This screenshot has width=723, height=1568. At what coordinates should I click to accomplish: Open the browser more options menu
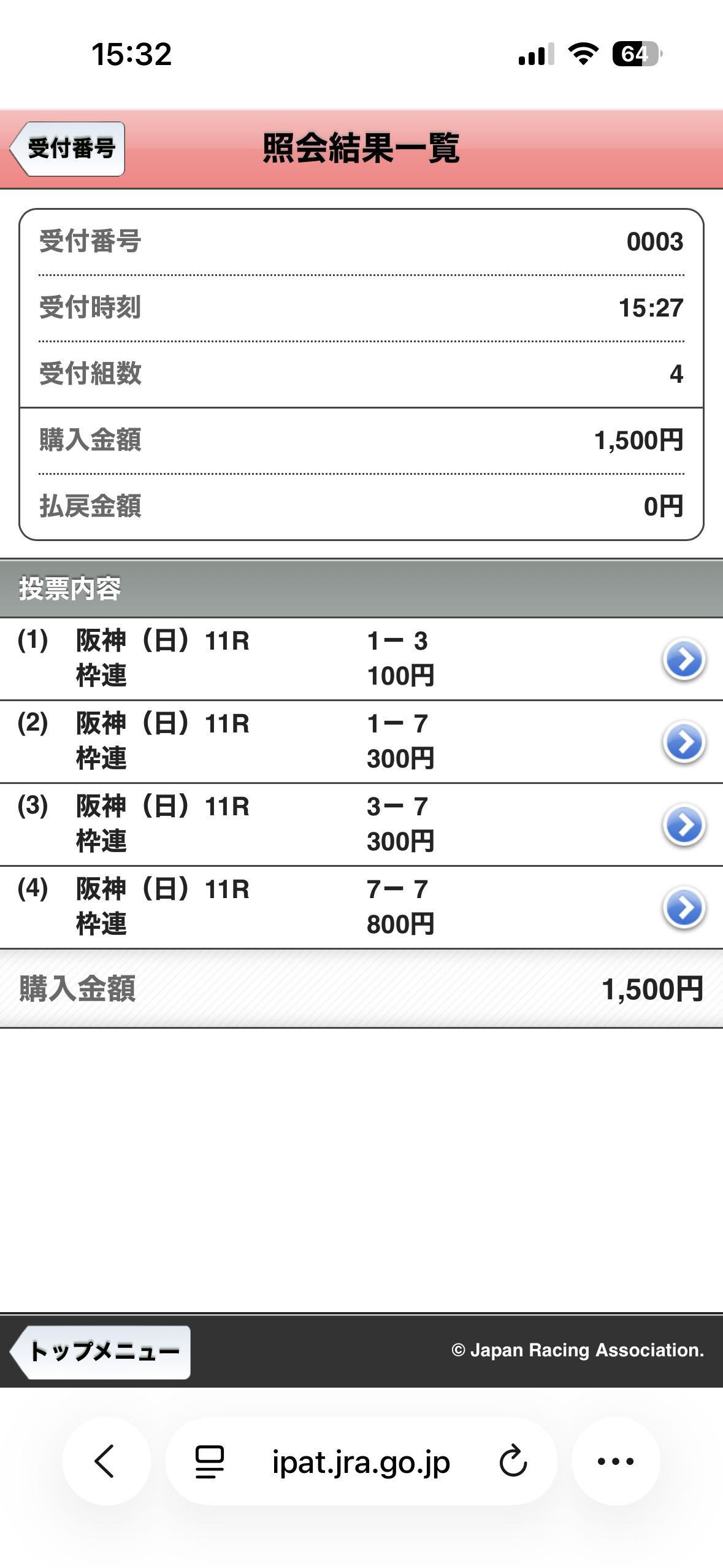point(616,1461)
